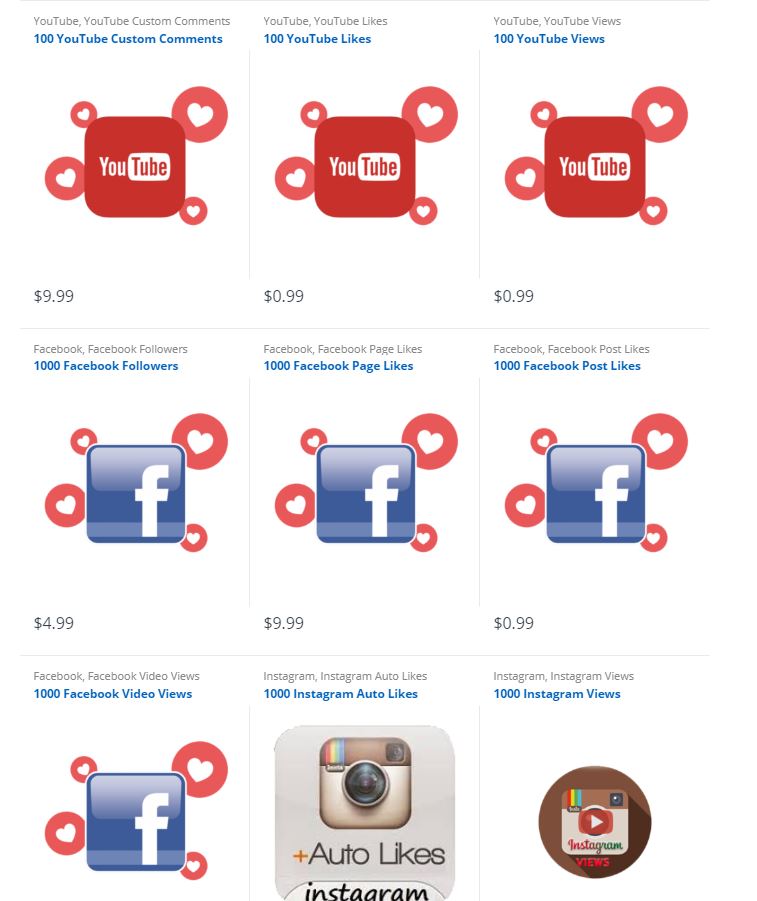757x901 pixels.
Task: Open the 100 YouTube Views product link
Action: coord(549,39)
